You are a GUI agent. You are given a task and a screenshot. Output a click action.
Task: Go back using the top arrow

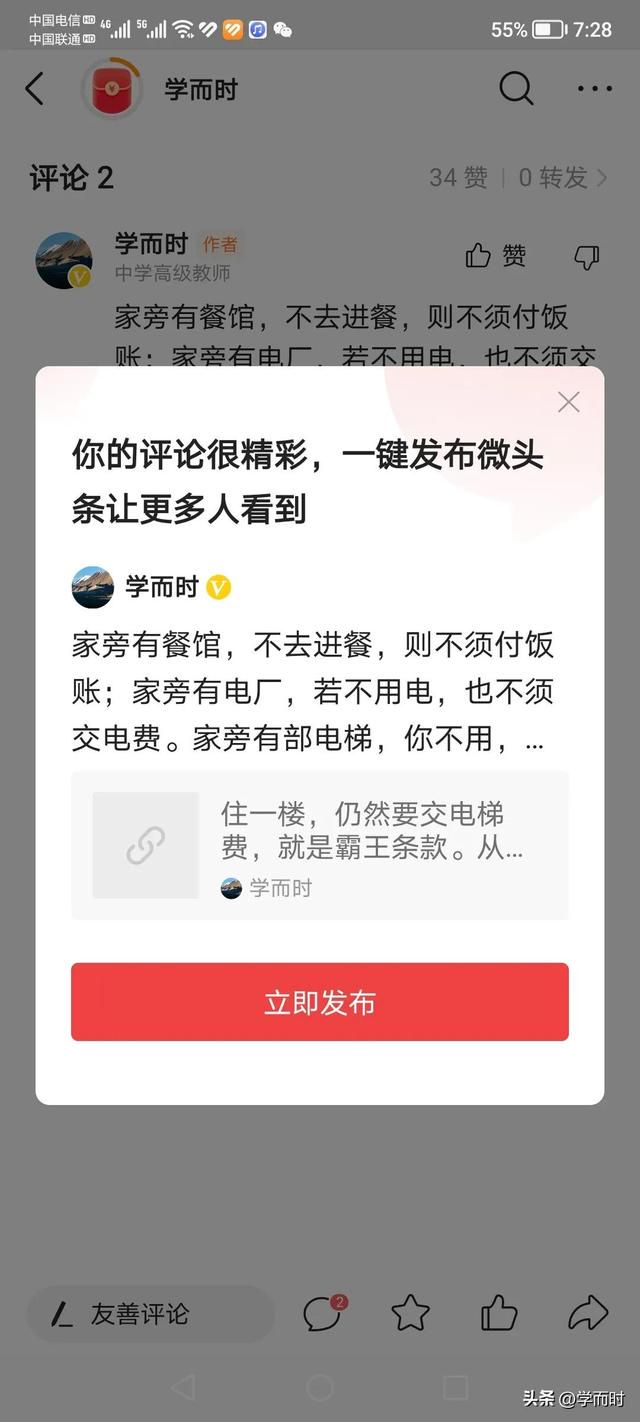(35, 89)
